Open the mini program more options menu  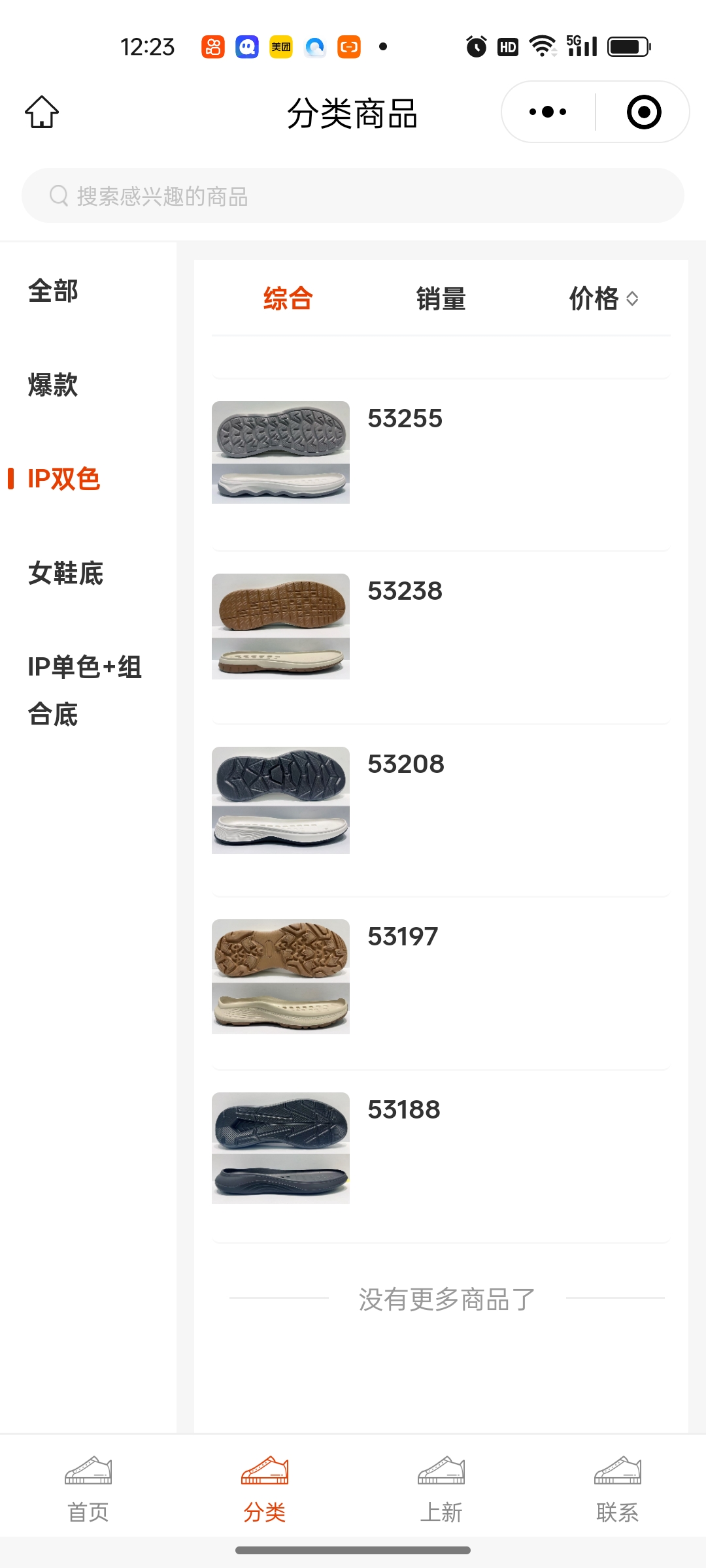[548, 112]
